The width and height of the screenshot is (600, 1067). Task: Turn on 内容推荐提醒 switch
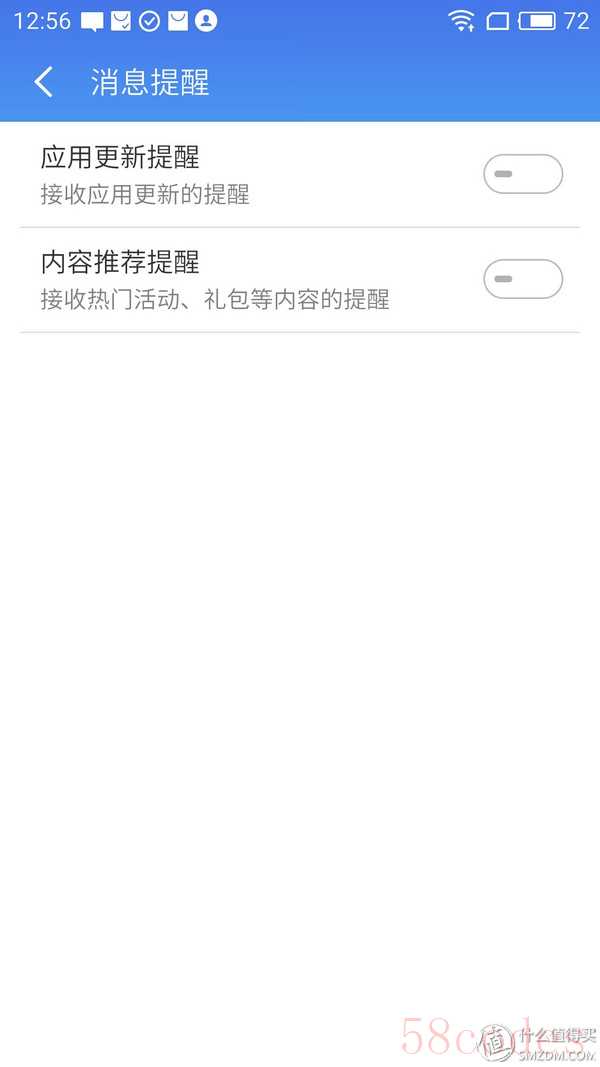tap(523, 279)
